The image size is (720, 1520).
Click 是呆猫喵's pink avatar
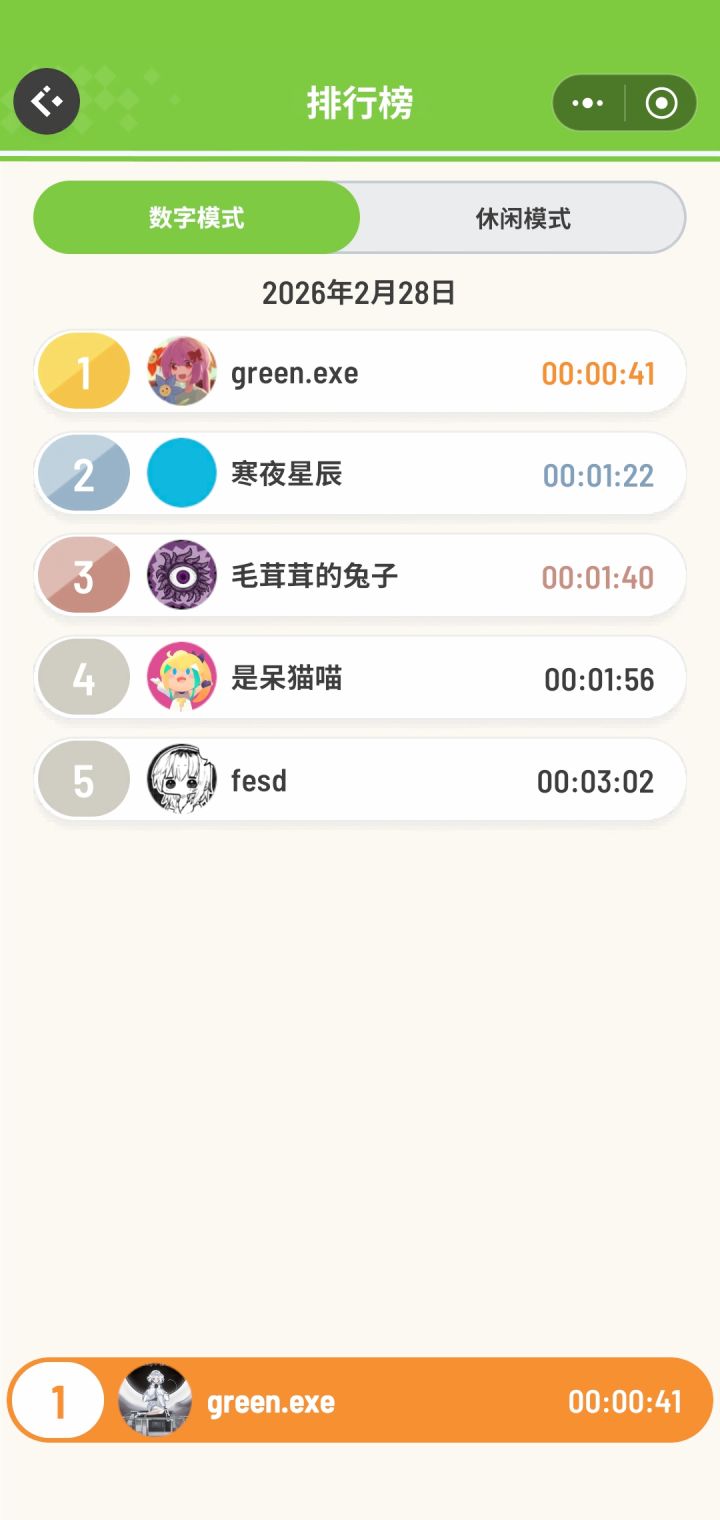182,677
